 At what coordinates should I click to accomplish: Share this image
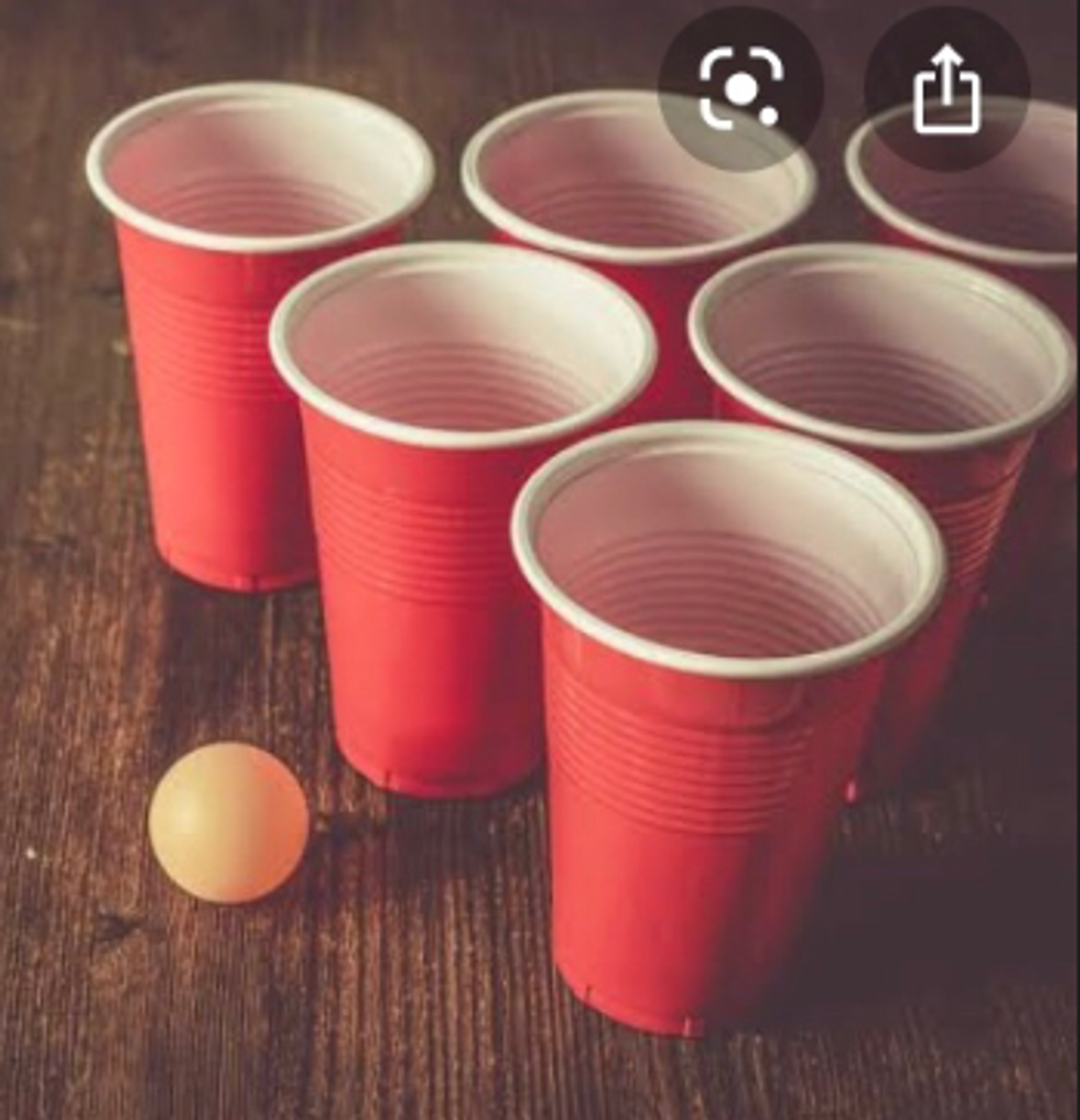click(947, 89)
